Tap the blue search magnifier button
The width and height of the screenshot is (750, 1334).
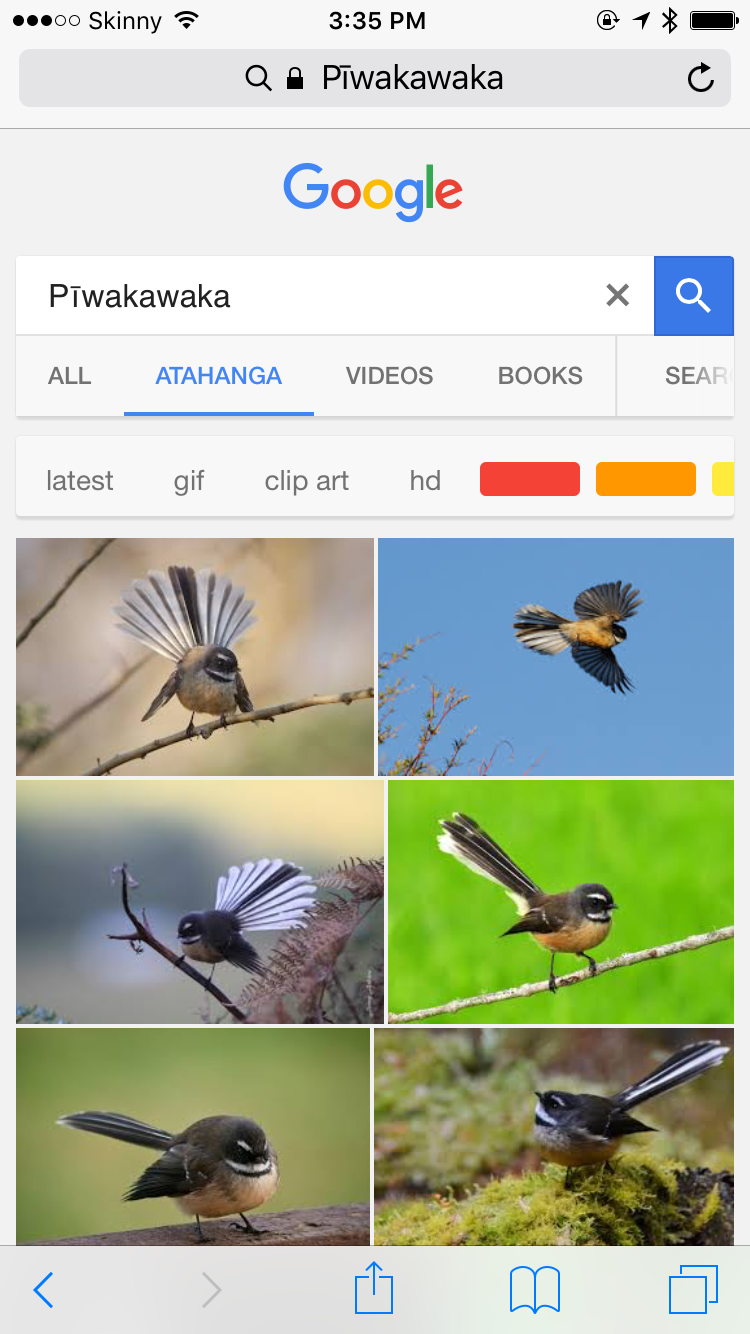(x=693, y=296)
